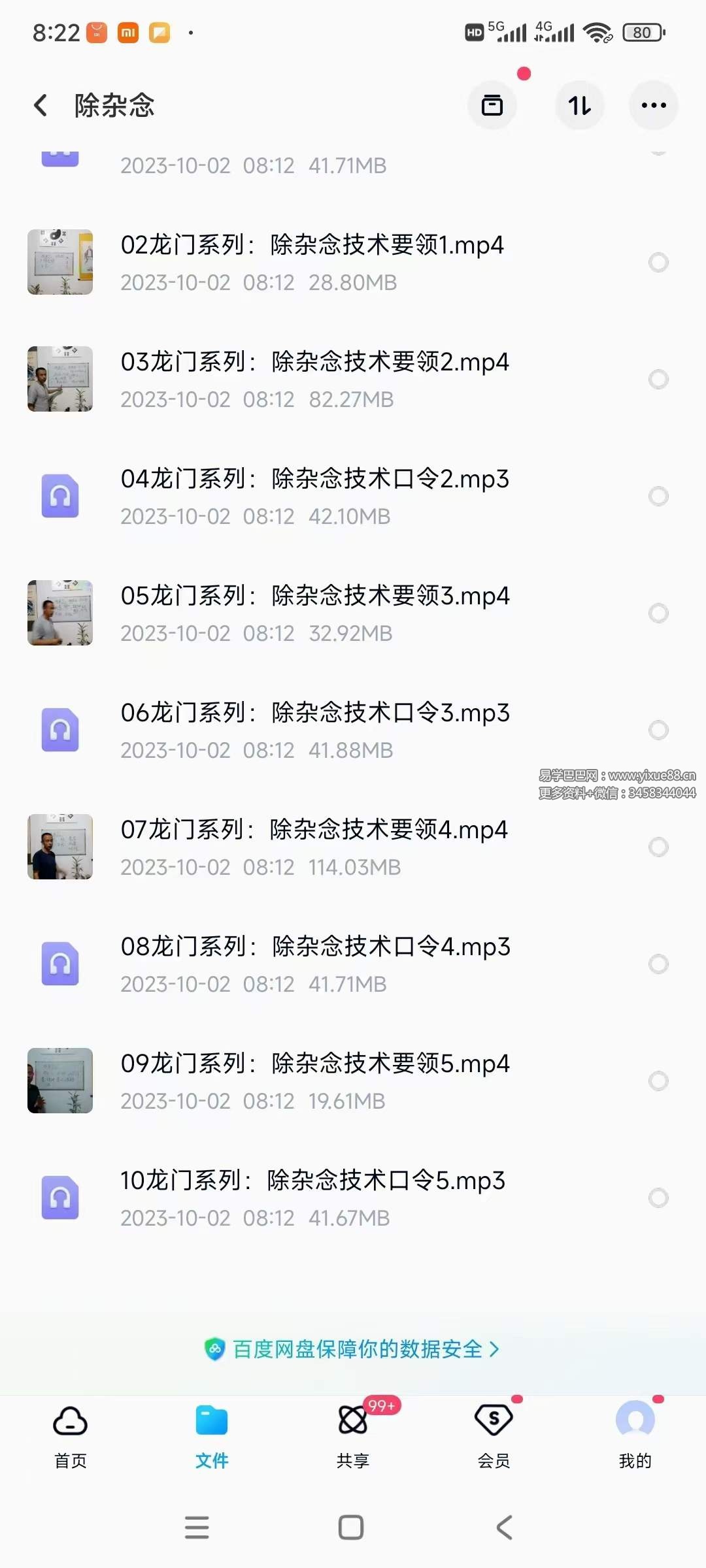The height and width of the screenshot is (1568, 706).
Task: Tap the thumbnail of 07龙门系列 video
Action: [x=59, y=847]
